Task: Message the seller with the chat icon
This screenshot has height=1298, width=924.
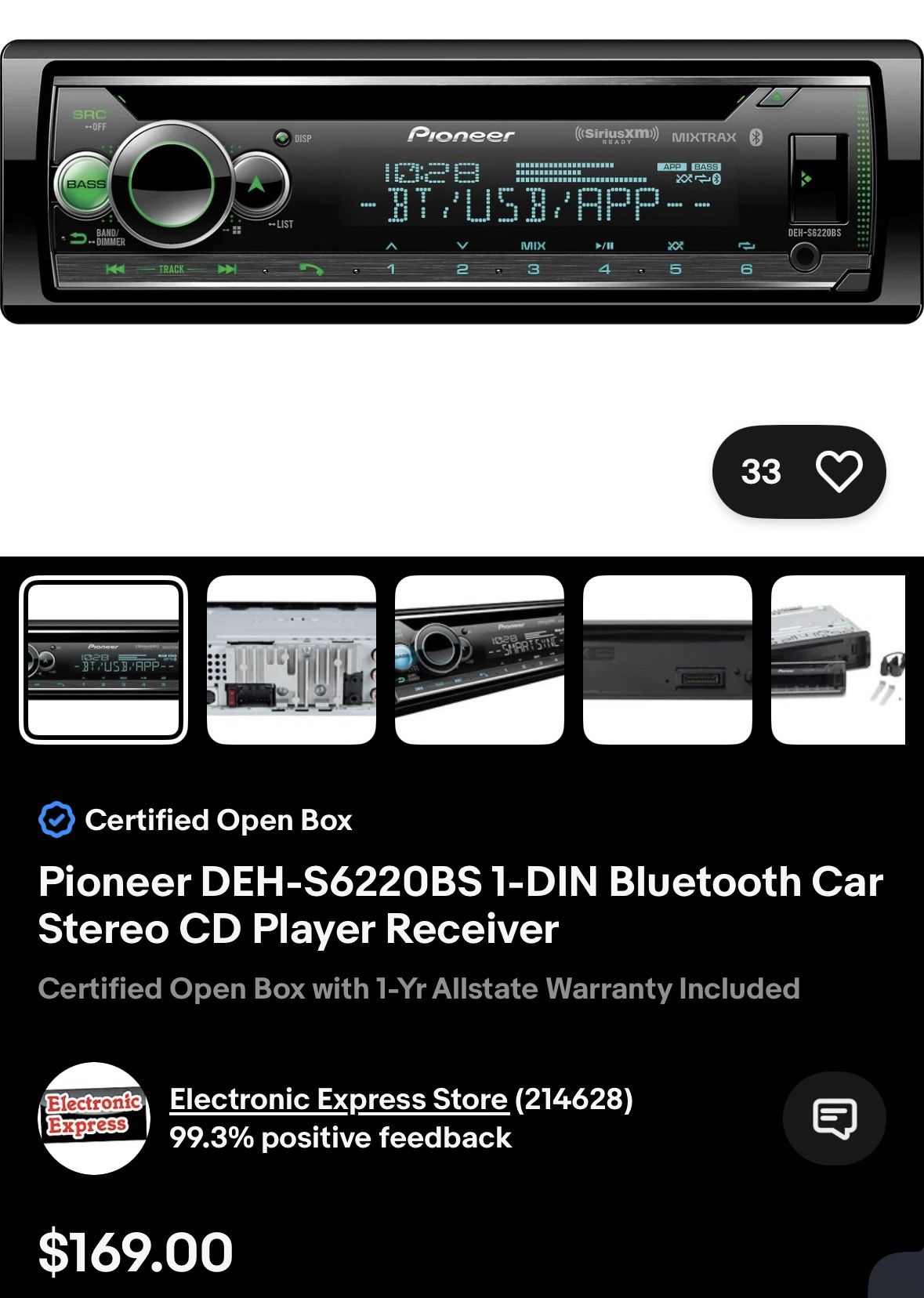Action: tap(834, 1118)
